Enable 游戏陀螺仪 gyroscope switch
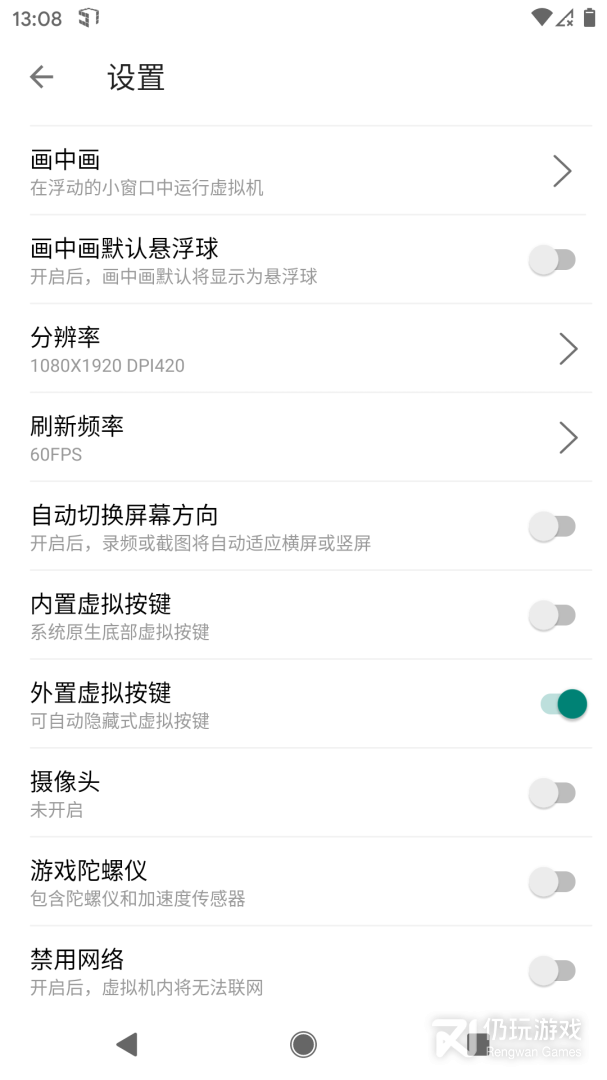The width and height of the screenshot is (607, 1080). click(x=552, y=882)
